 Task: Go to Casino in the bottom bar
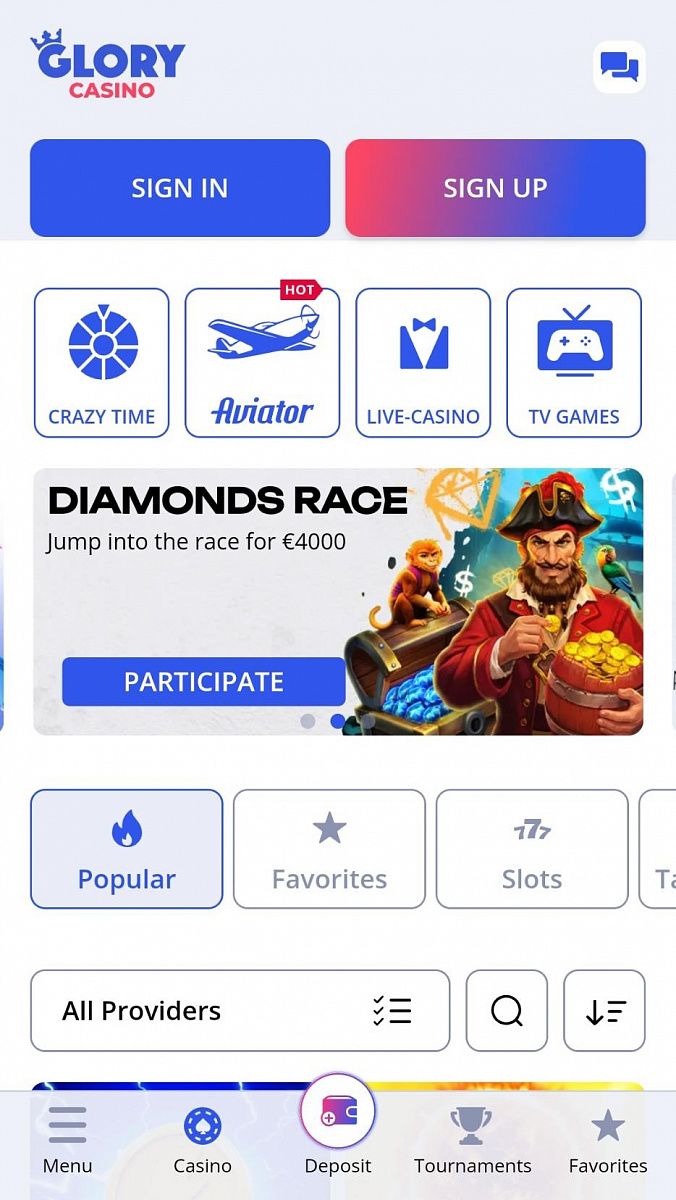click(x=203, y=1140)
